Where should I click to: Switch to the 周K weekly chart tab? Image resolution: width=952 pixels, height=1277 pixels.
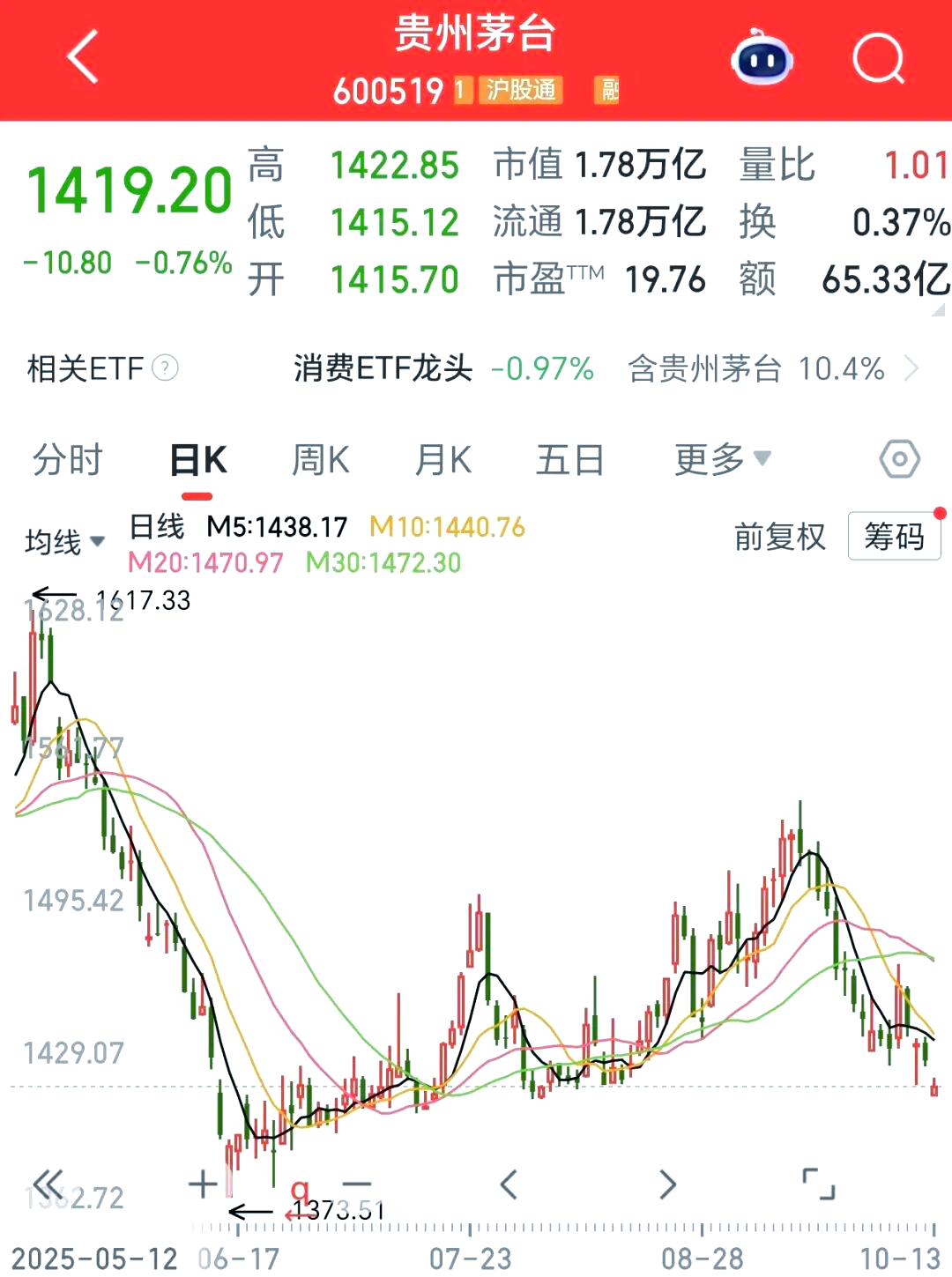click(x=320, y=459)
